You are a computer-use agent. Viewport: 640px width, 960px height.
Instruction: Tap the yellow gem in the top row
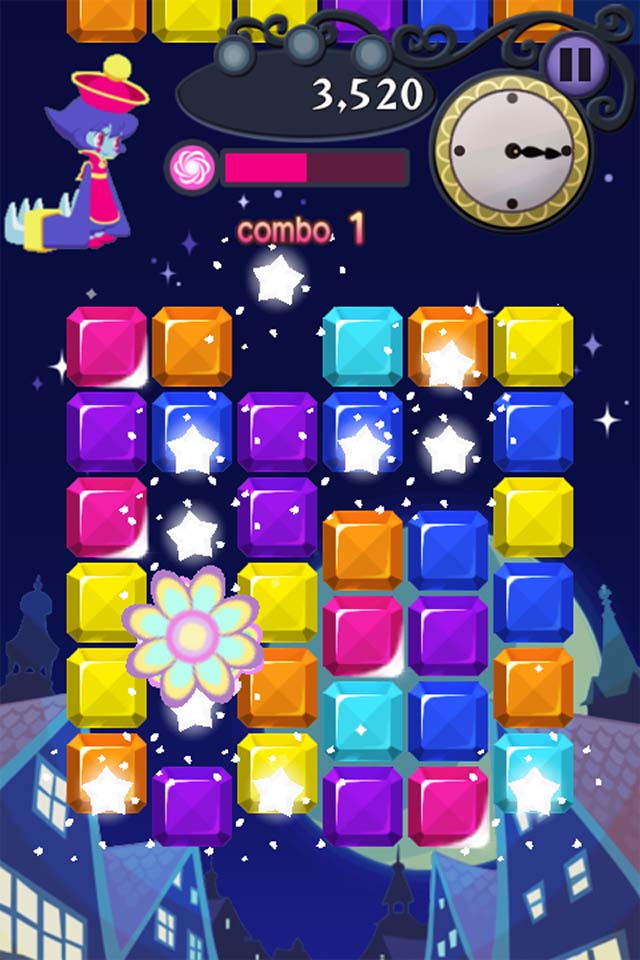533,346
